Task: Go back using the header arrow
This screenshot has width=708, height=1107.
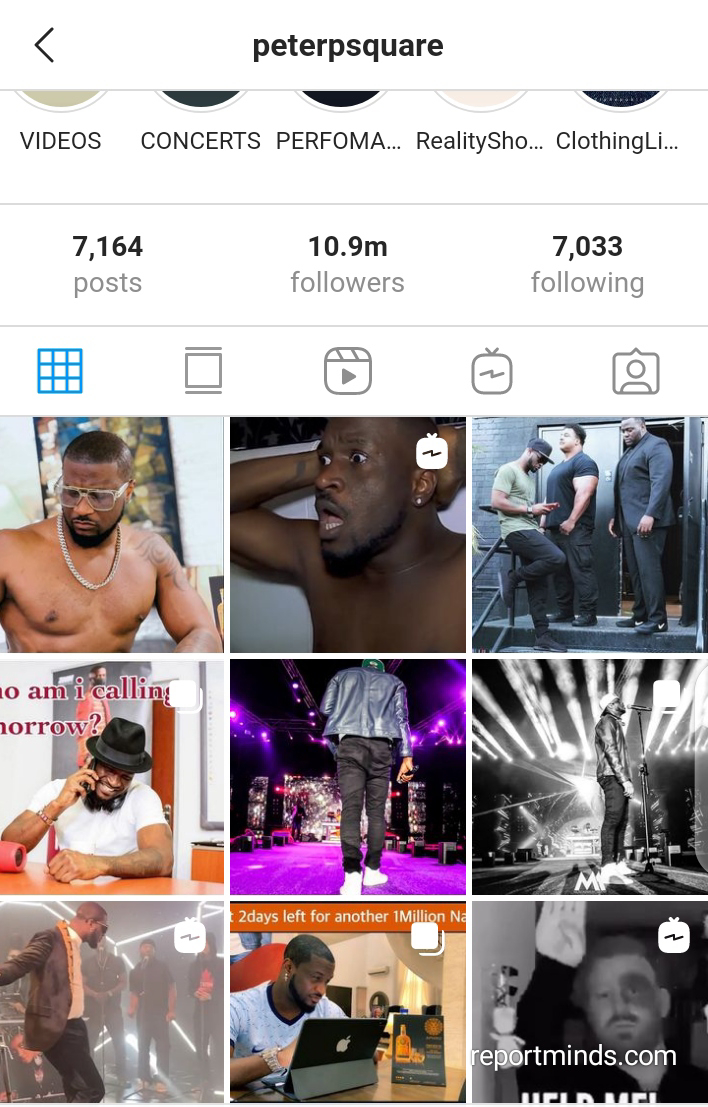Action: 44,46
